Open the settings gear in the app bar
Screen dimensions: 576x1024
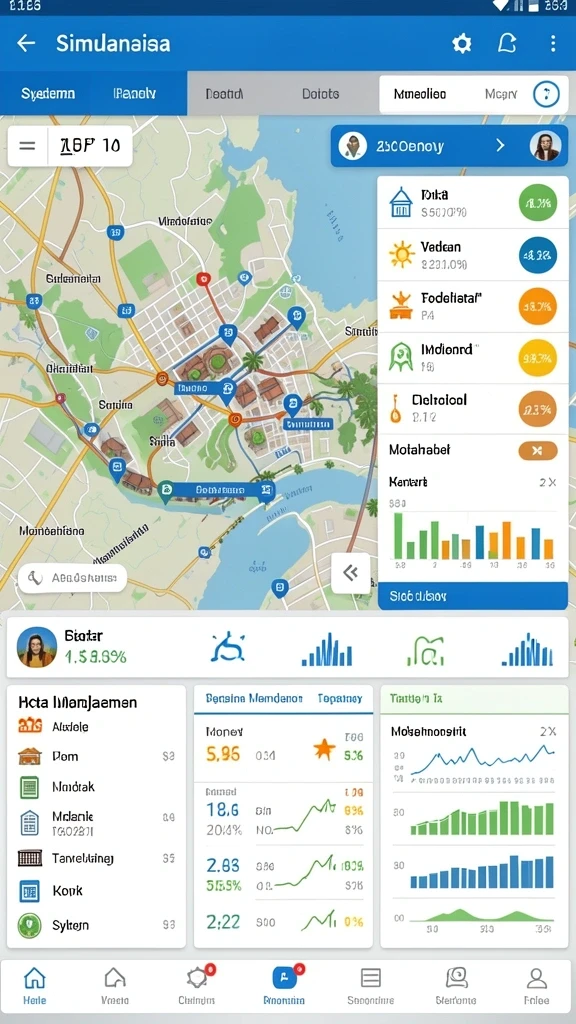462,44
